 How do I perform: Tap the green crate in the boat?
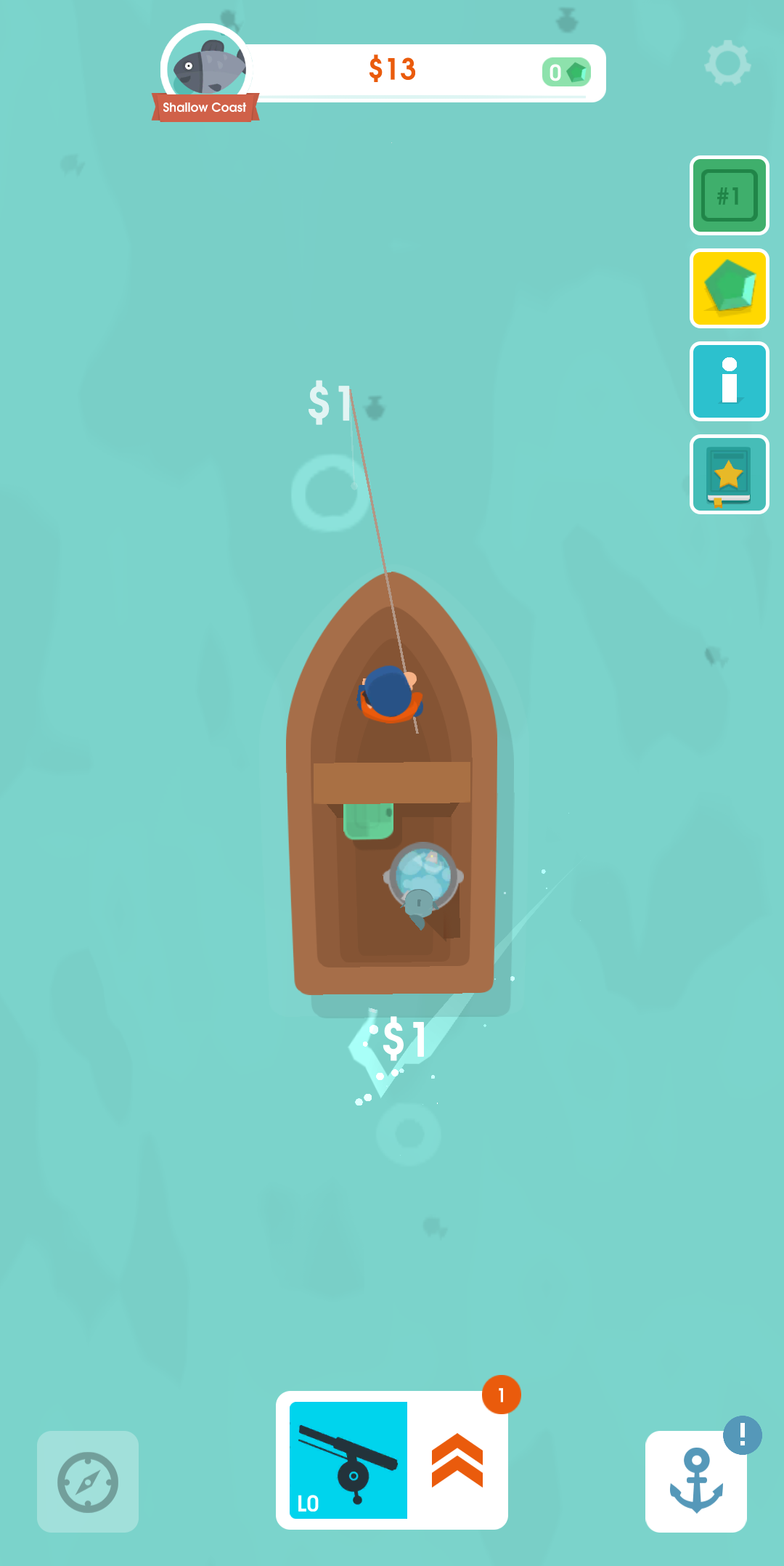tap(369, 821)
